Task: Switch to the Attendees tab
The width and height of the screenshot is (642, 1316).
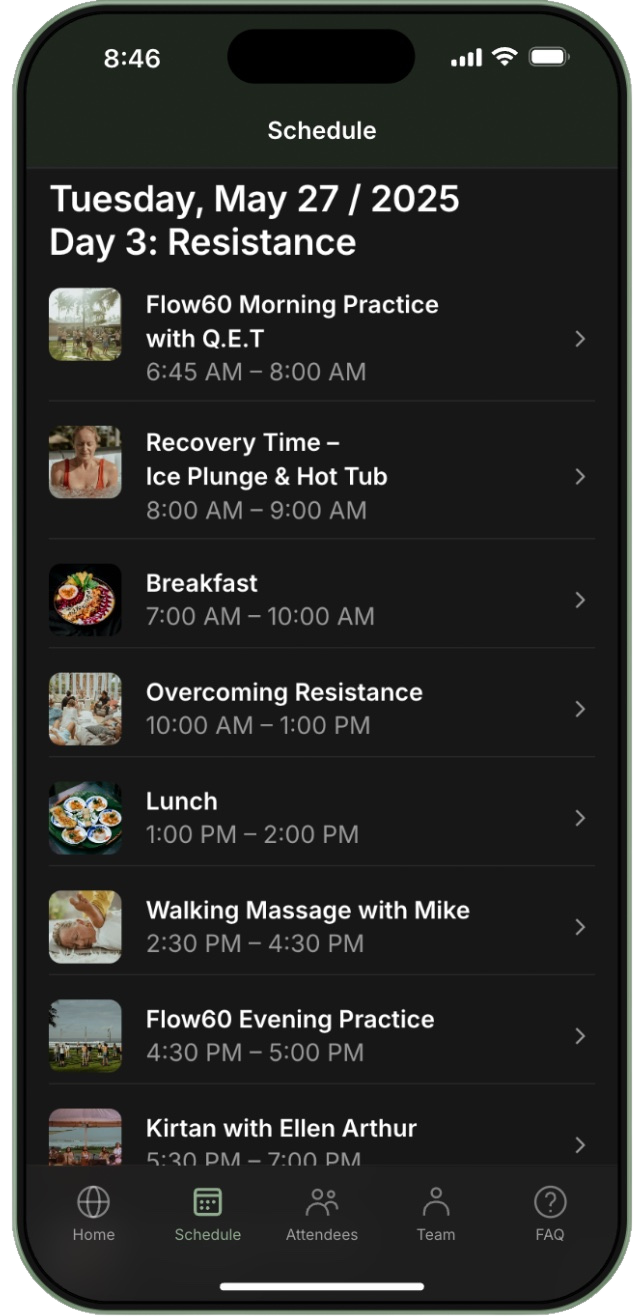Action: click(321, 1213)
